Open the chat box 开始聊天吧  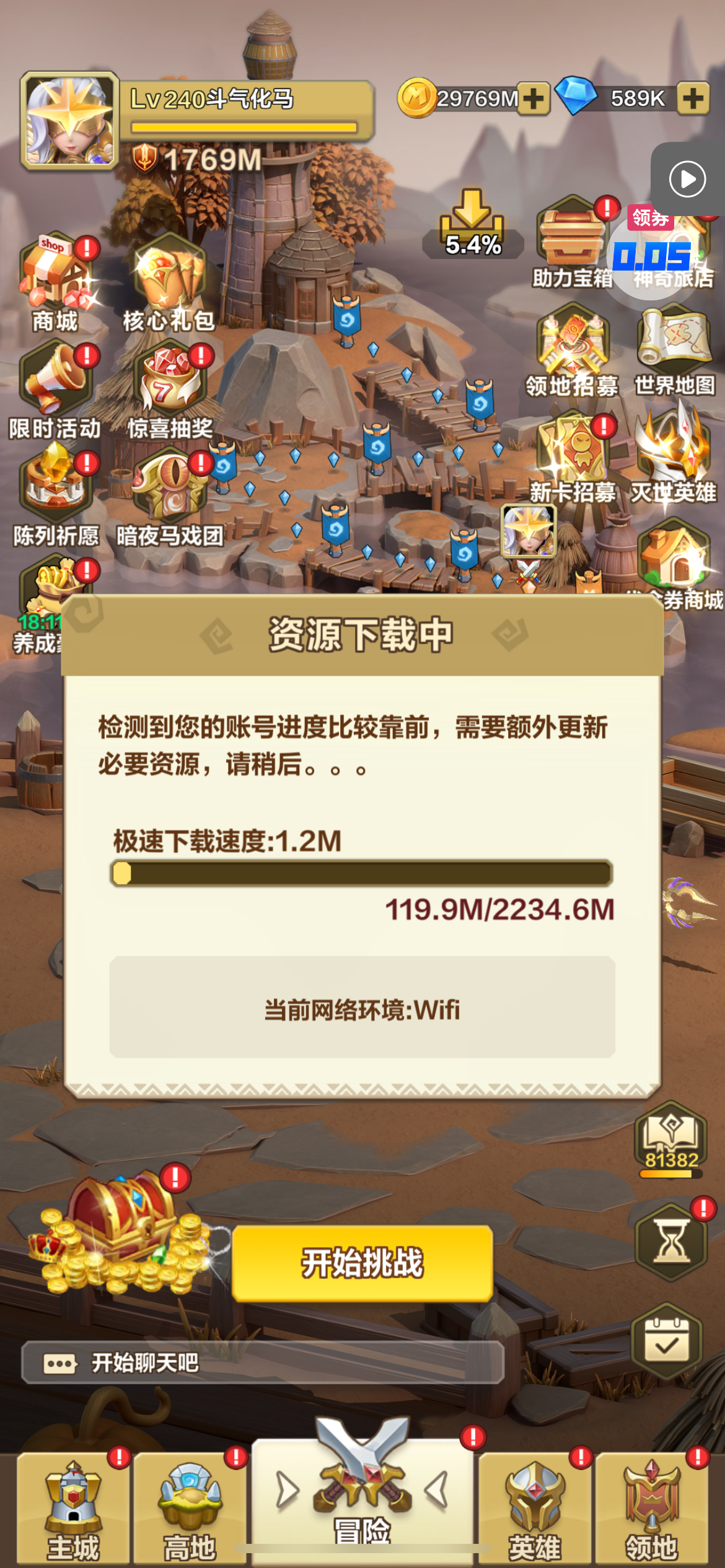coord(263,1362)
